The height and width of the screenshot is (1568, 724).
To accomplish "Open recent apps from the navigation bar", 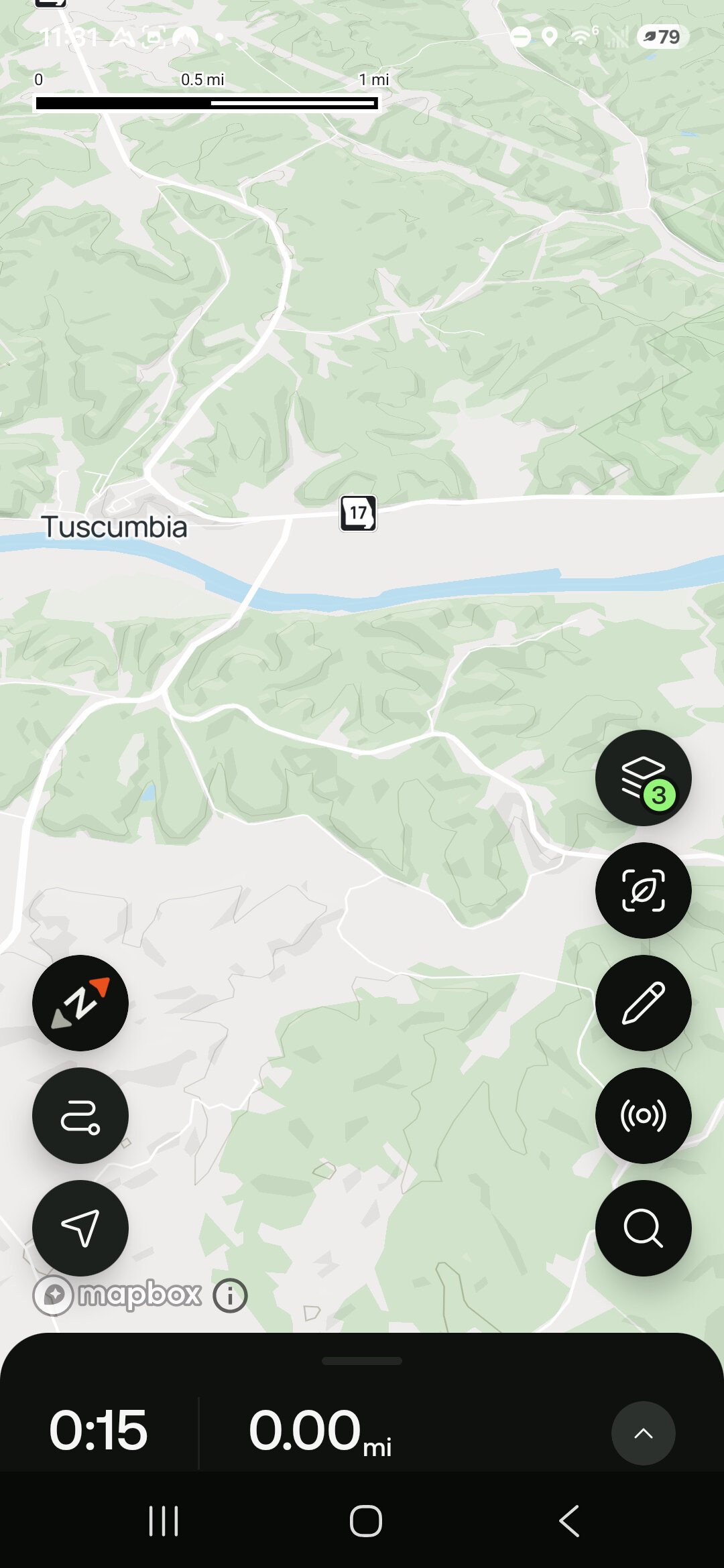I will tap(164, 1520).
